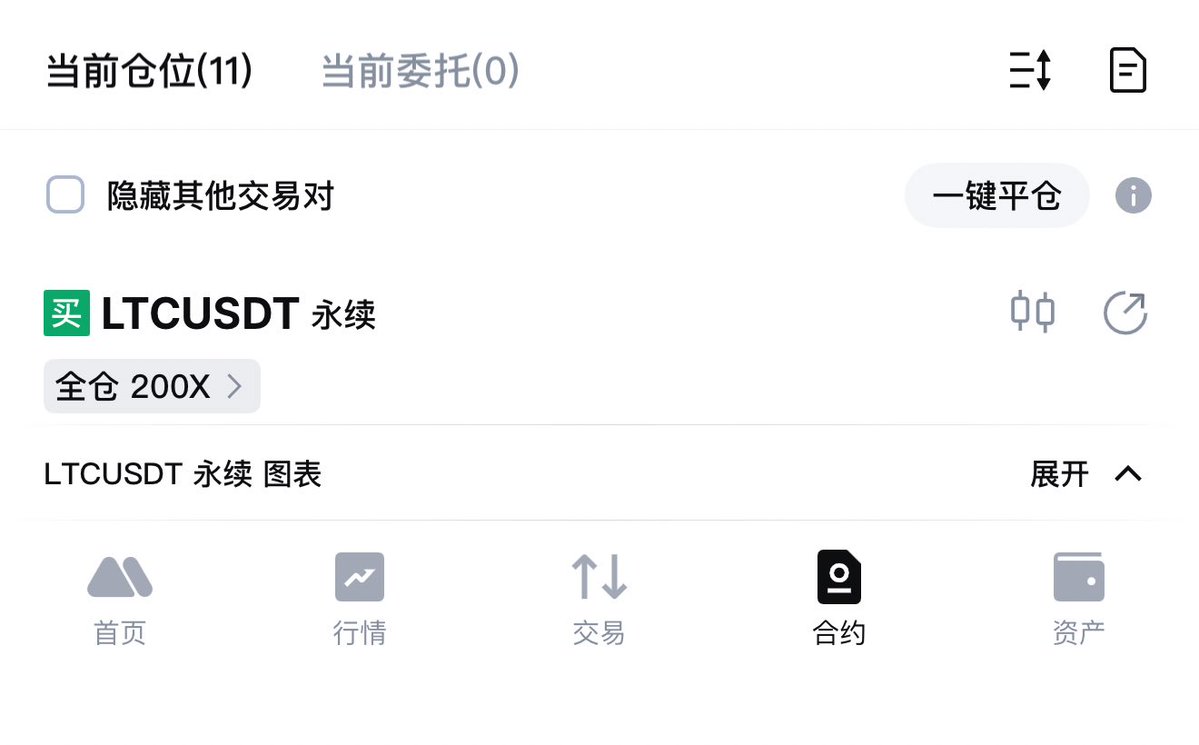Viewport: 1199px width, 745px height.
Task: Switch to the 当前委托(0) tab
Action: coord(420,72)
